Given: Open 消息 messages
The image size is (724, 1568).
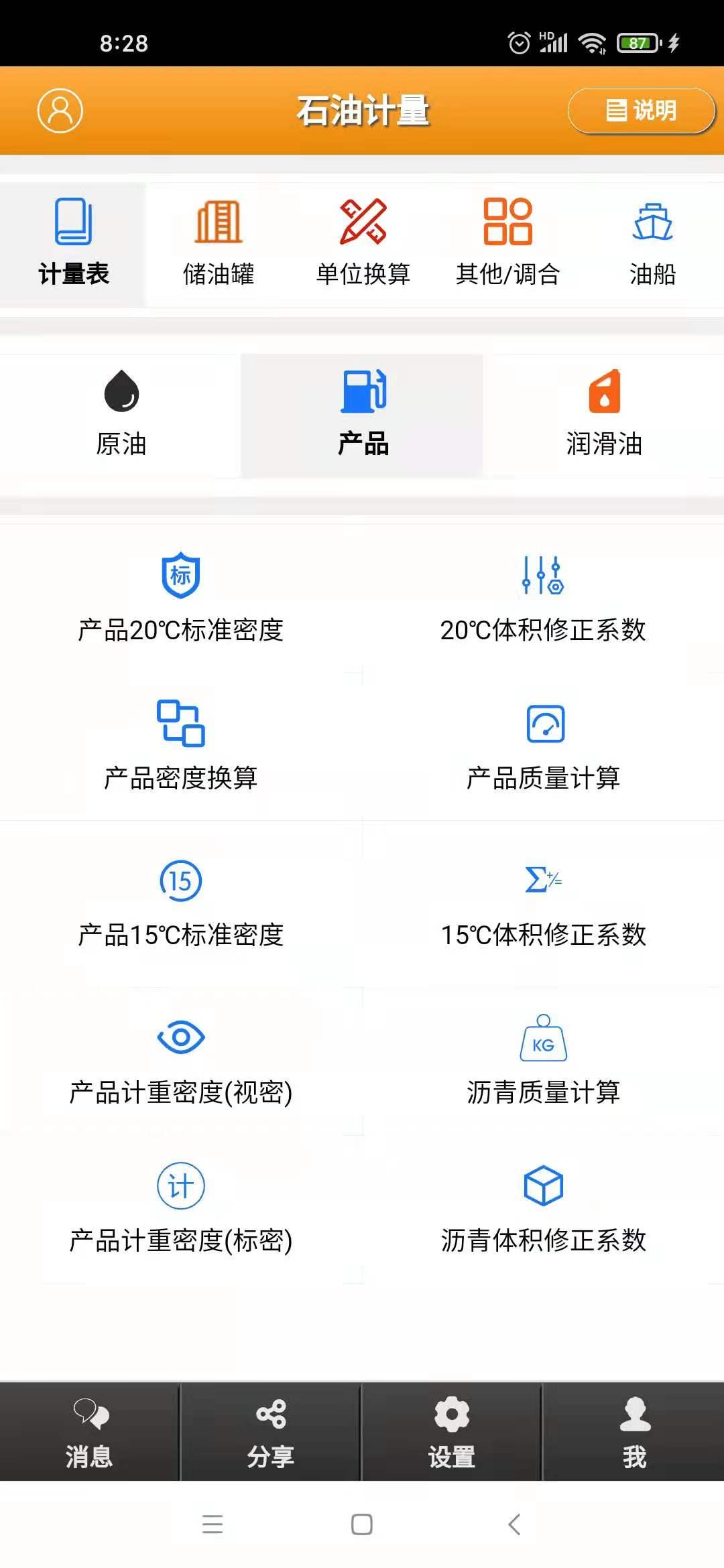Looking at the screenshot, I should coord(90,1434).
